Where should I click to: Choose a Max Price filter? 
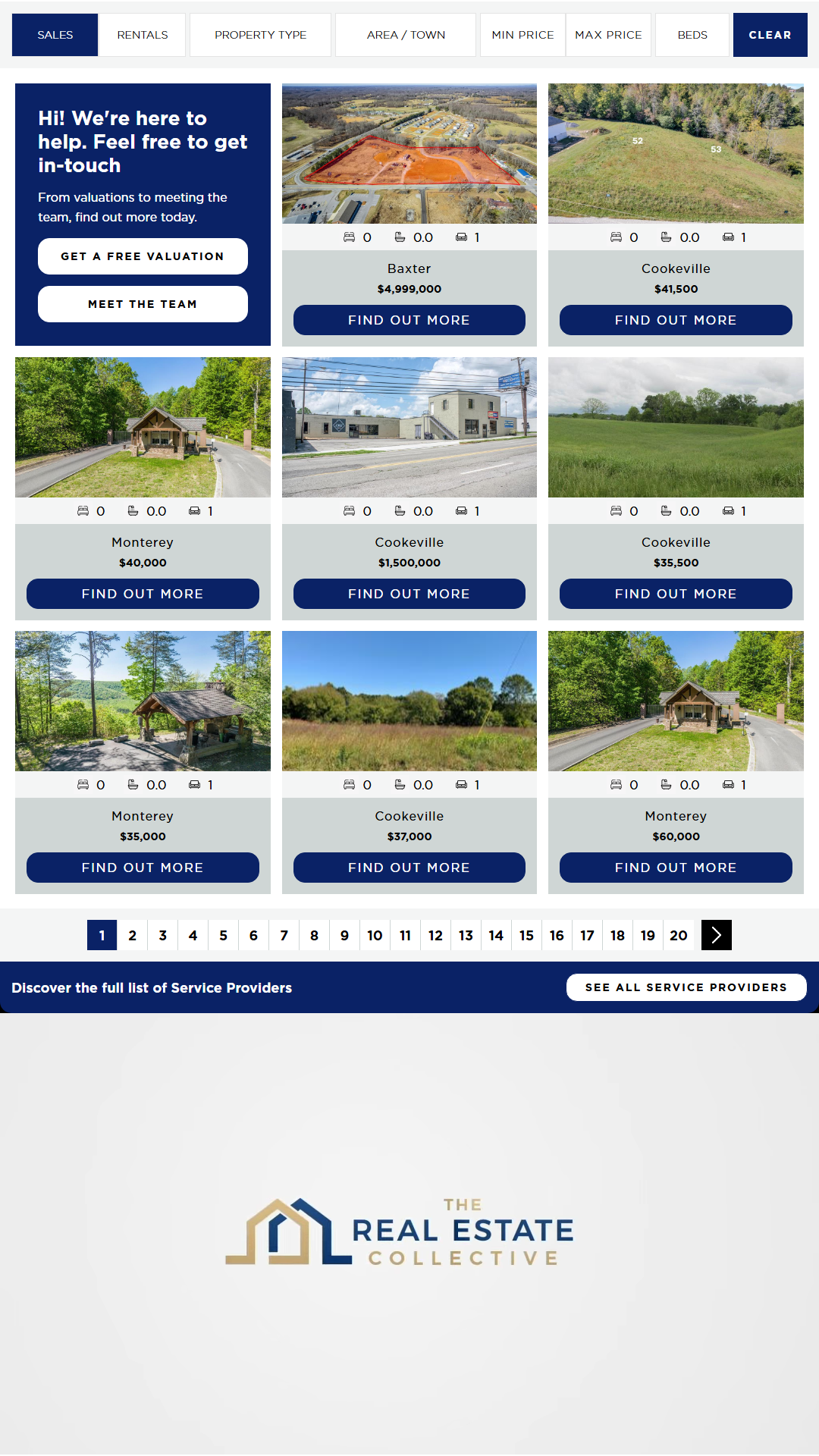(608, 35)
